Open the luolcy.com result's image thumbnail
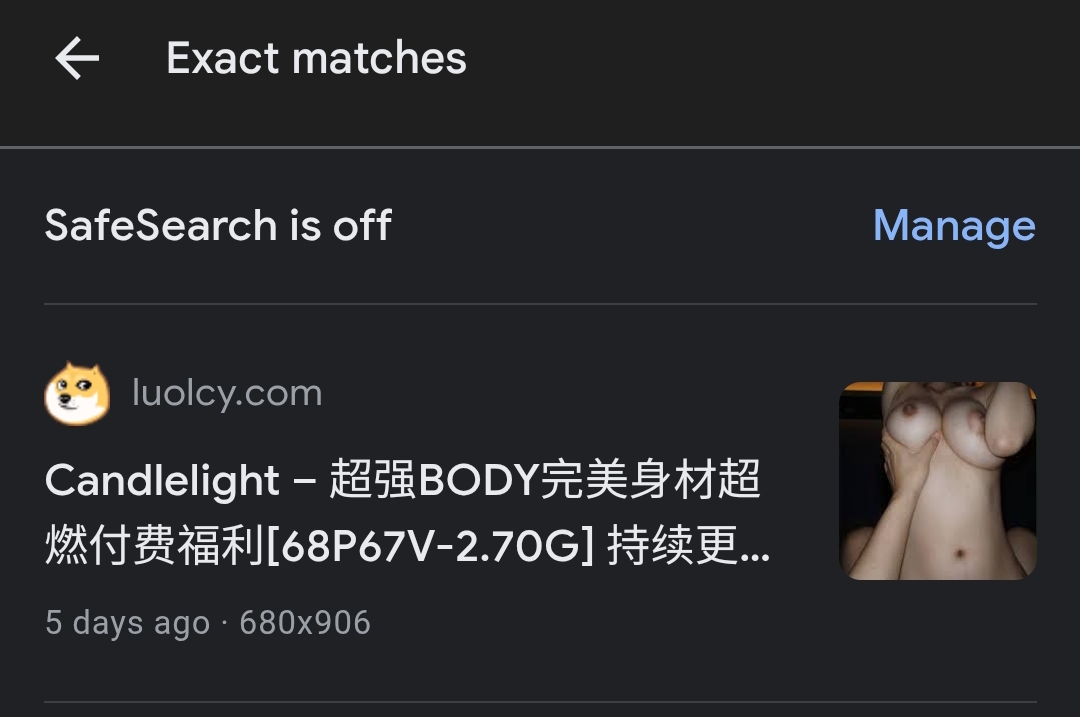 tap(937, 481)
